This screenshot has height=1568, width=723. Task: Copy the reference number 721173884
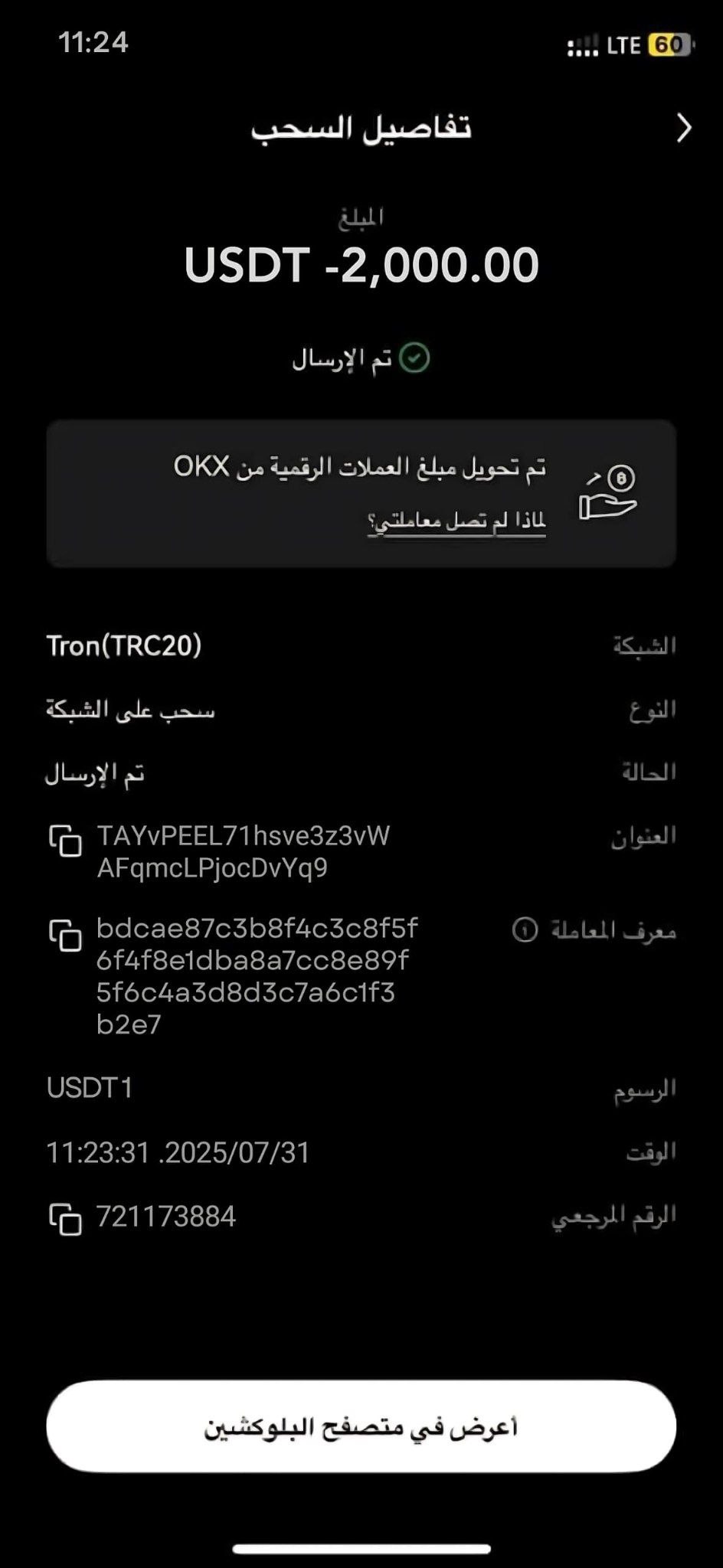tap(66, 1219)
